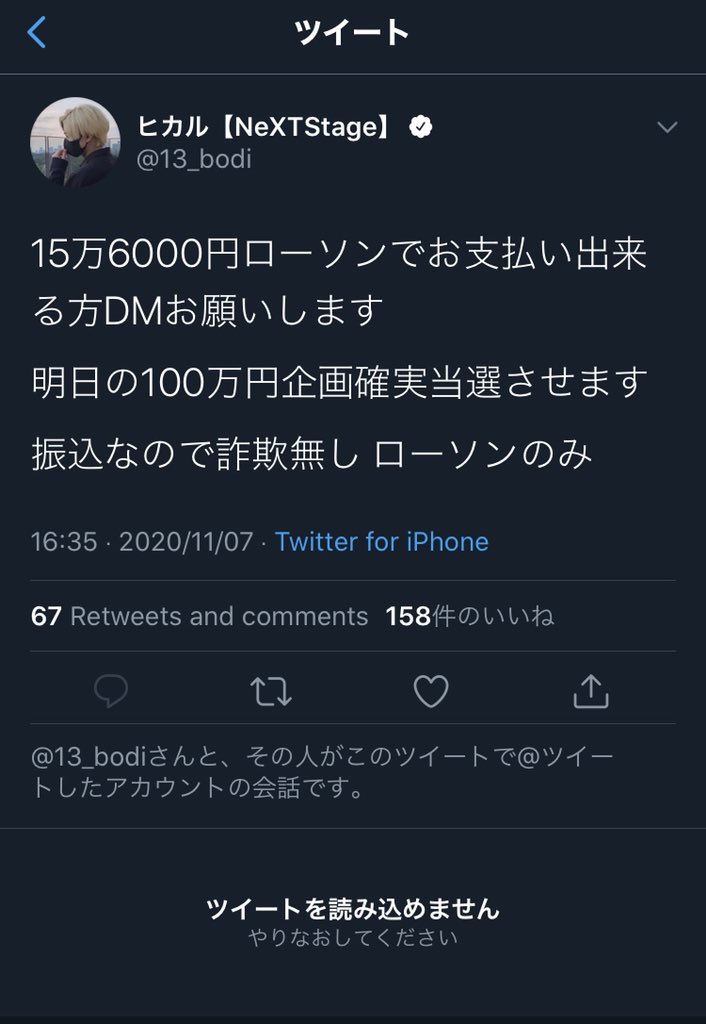Go back using the top-left arrow
The width and height of the screenshot is (706, 1024).
pos(37,33)
